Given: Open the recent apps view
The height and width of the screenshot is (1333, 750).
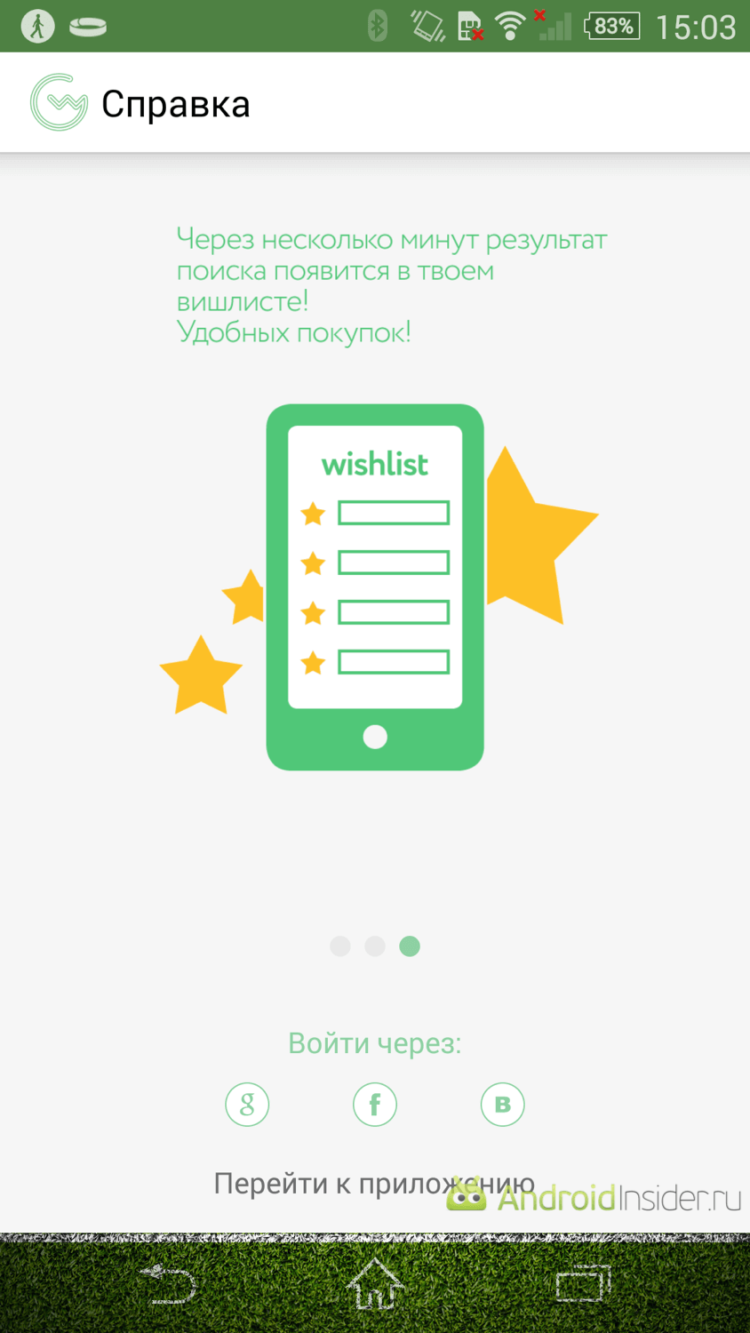Looking at the screenshot, I should pos(583,1285).
